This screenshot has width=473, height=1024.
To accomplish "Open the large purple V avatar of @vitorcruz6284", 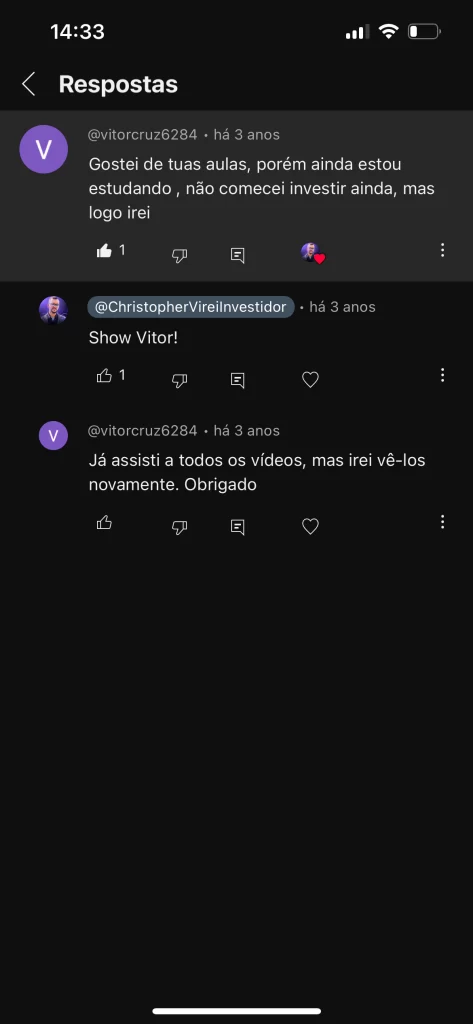I will [x=44, y=150].
